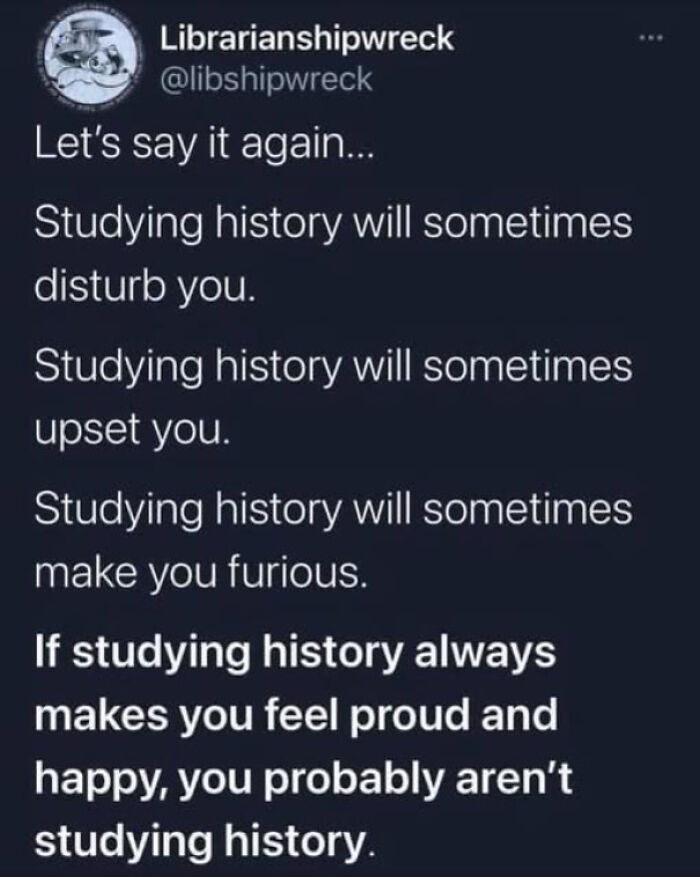Screen dimensions: 700x877
Task: Visit the @libshipwreck account name
Action: tap(266, 79)
